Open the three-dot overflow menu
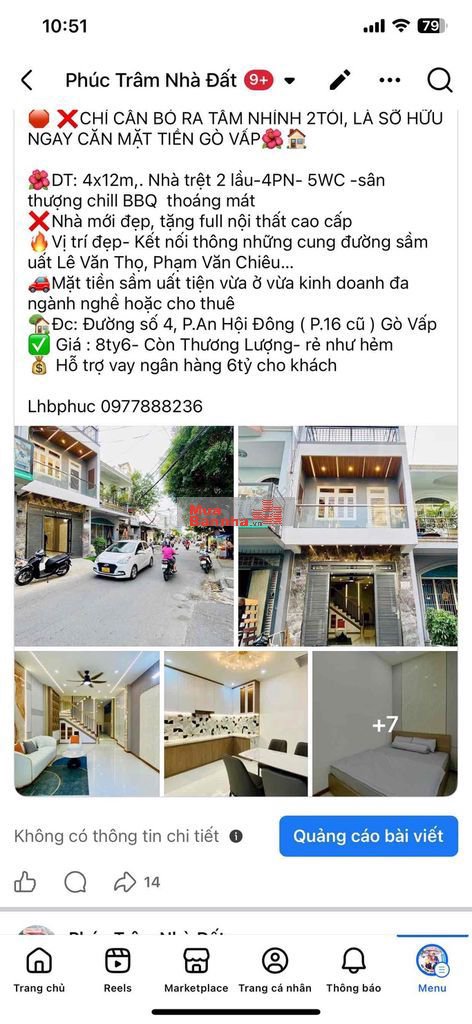Image resolution: width=472 pixels, height=1024 pixels. point(389,80)
